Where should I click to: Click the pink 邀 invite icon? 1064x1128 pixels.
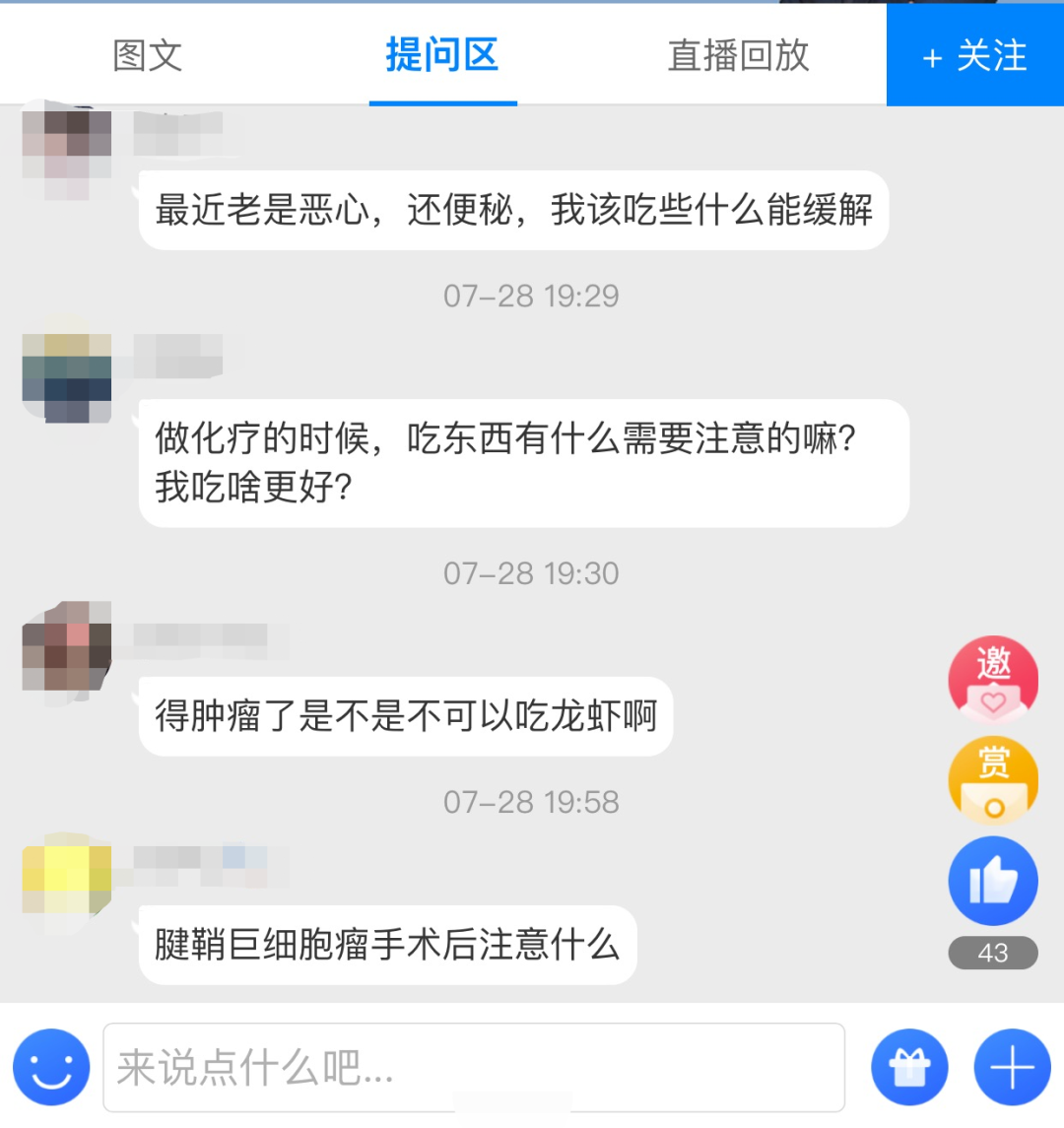point(993,680)
